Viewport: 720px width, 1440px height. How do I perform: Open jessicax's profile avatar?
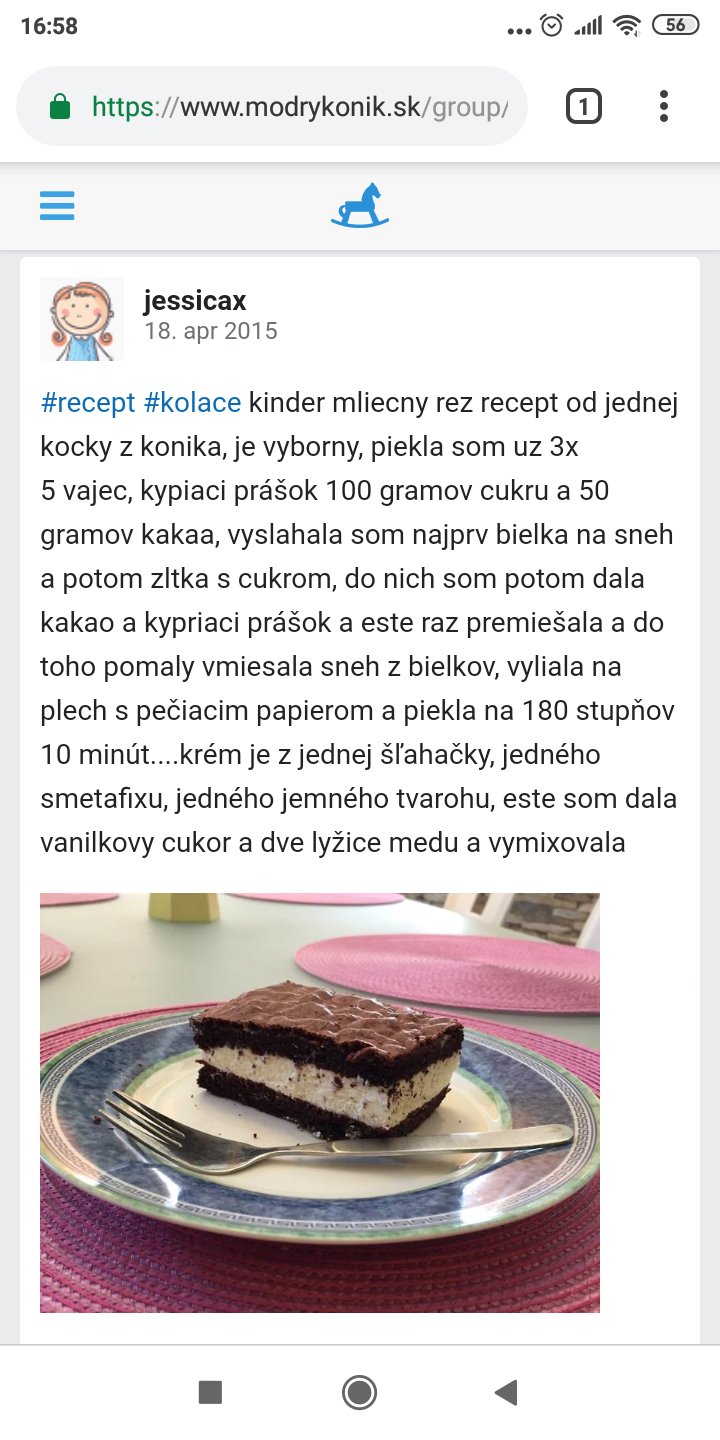(x=82, y=319)
